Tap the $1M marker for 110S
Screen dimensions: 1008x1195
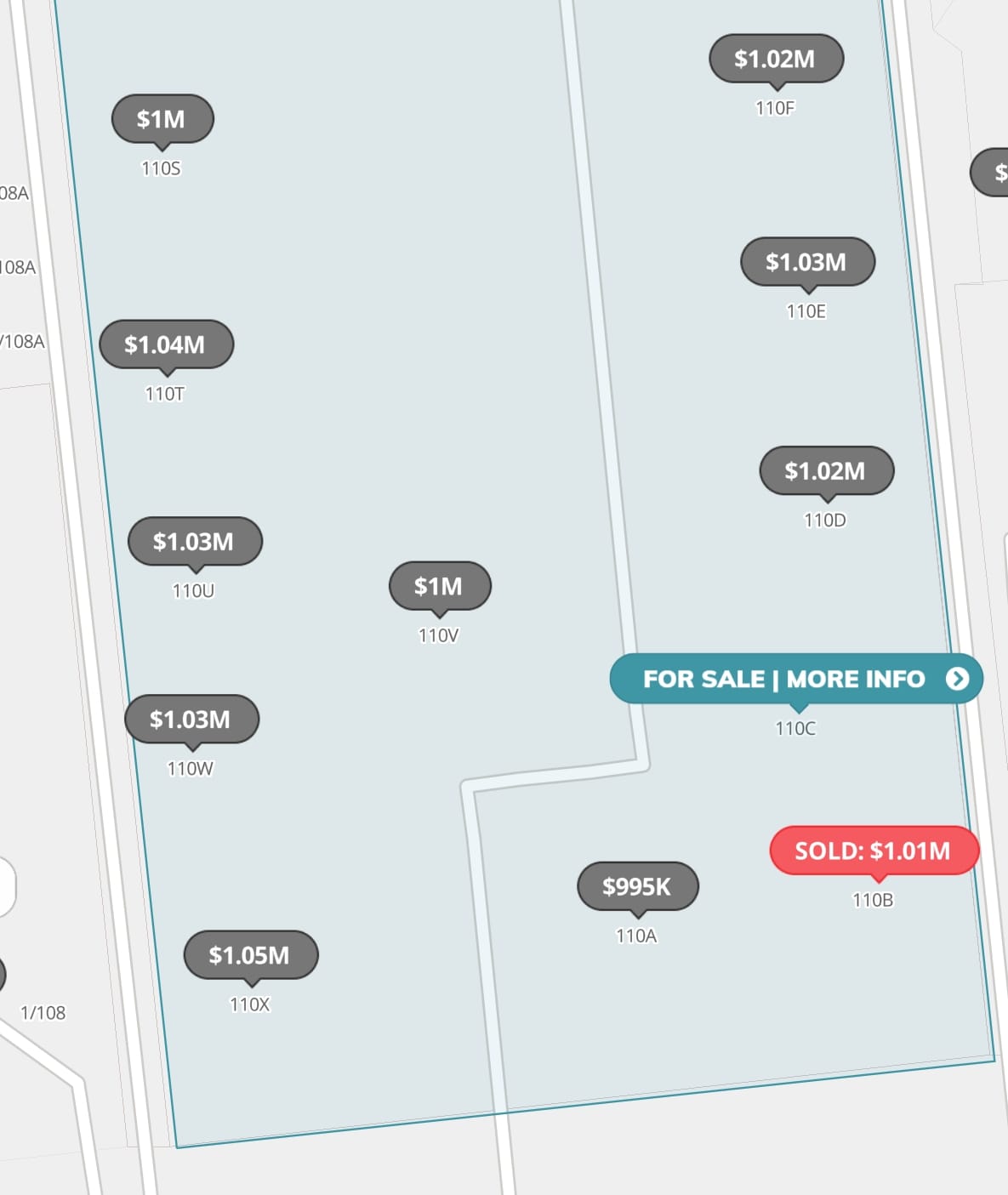(x=162, y=119)
